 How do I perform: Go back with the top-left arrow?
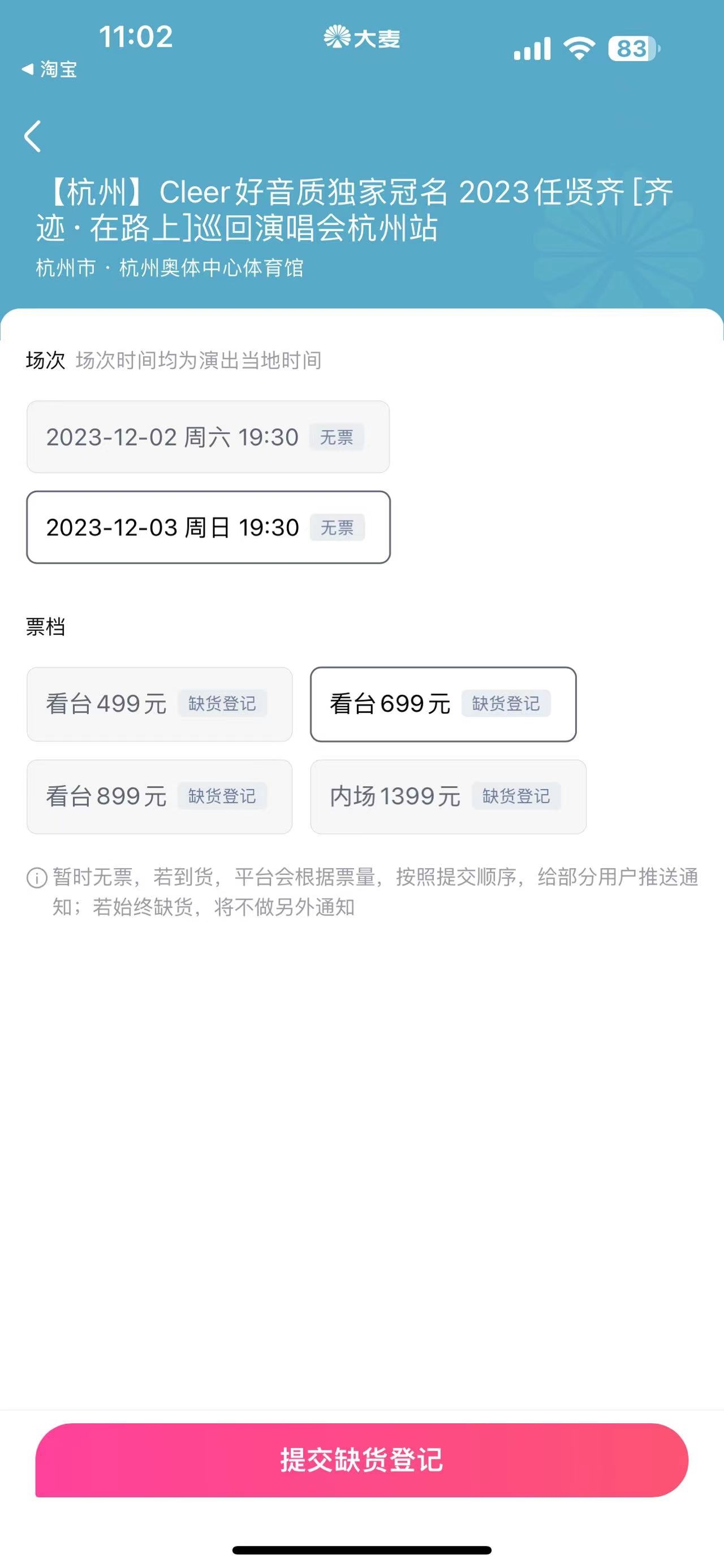[x=33, y=136]
